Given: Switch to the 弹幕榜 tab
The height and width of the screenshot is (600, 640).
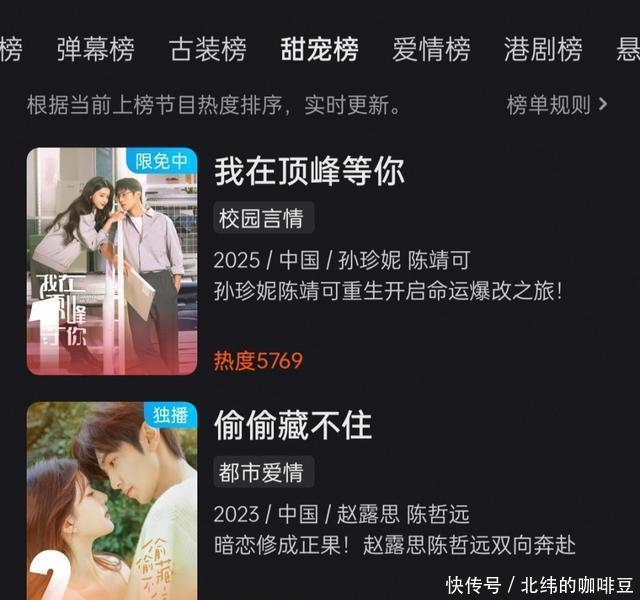Looking at the screenshot, I should pos(96,49).
